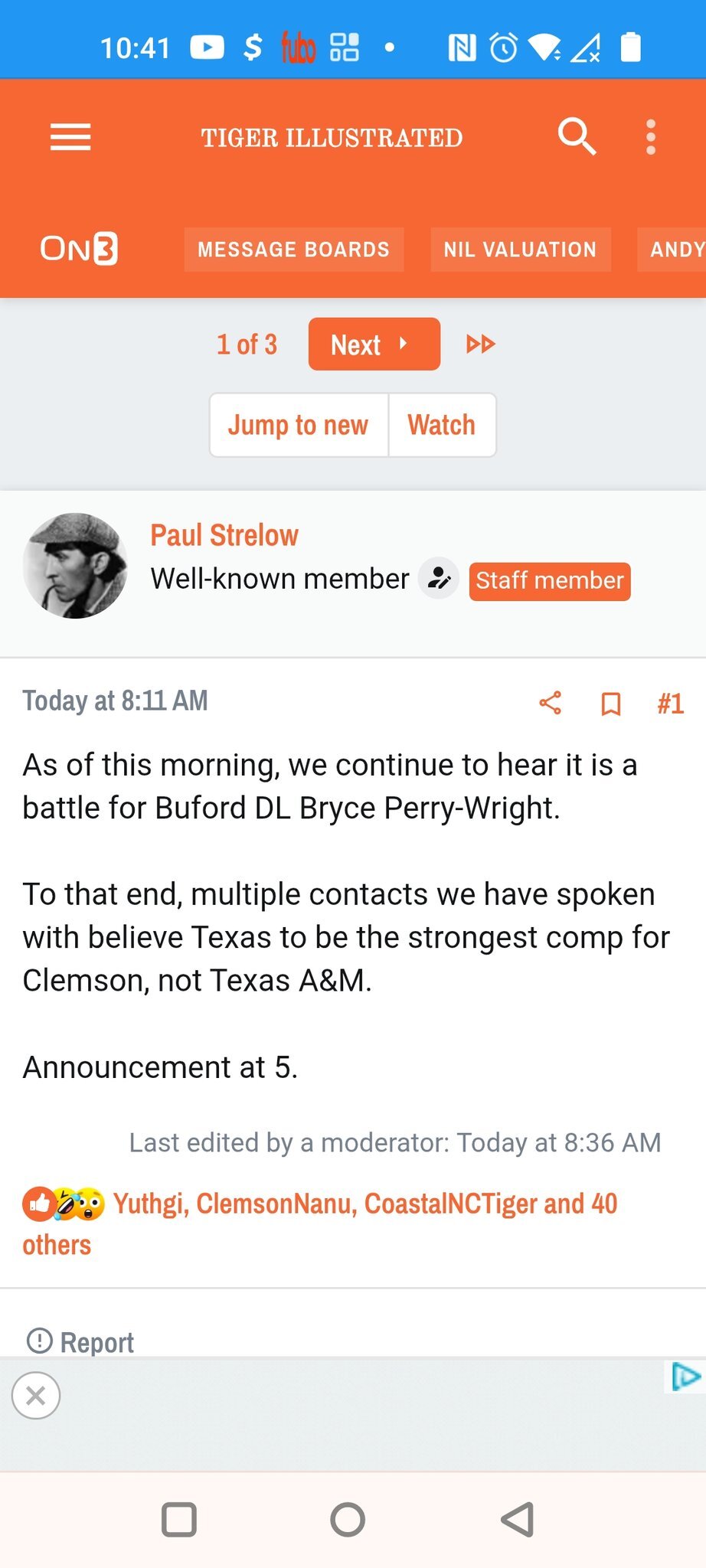The width and height of the screenshot is (706, 1568).
Task: Jump to new posts
Action: coord(299,425)
